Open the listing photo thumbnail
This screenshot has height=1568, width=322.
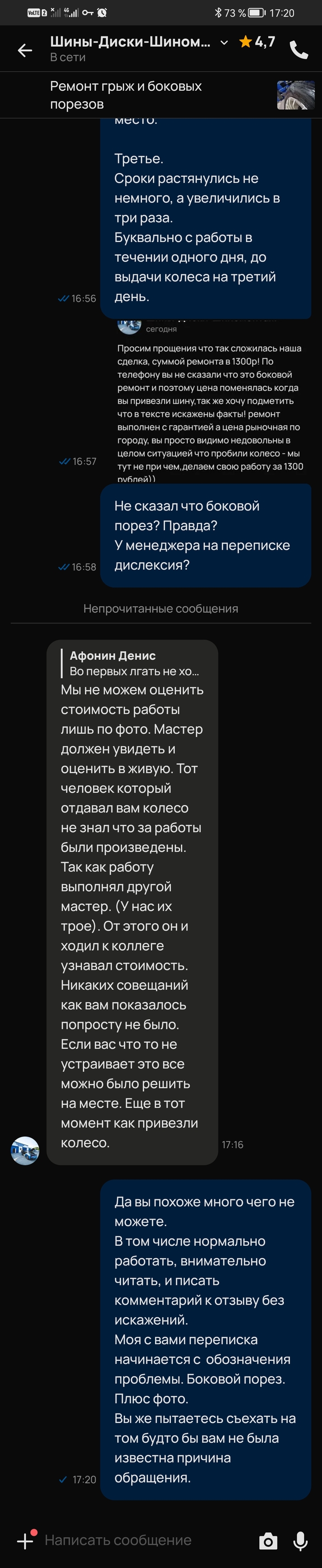pos(295,96)
